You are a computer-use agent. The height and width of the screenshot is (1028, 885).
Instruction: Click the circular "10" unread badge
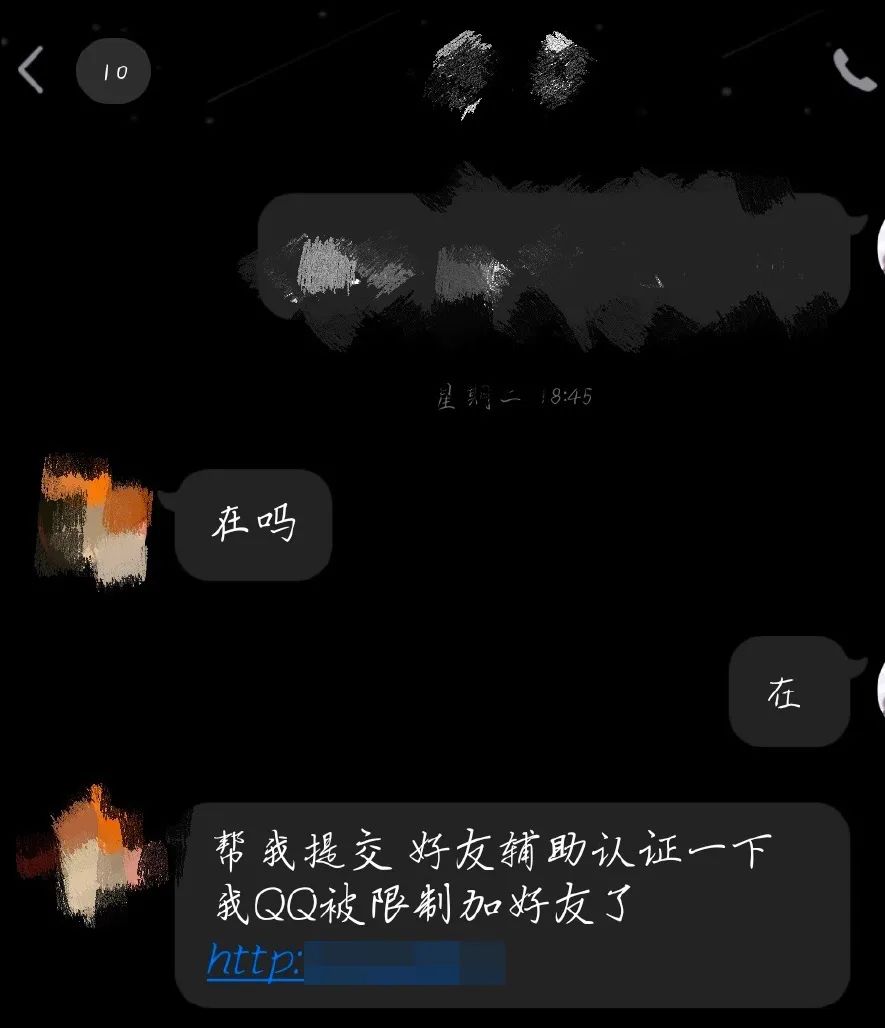(x=113, y=70)
